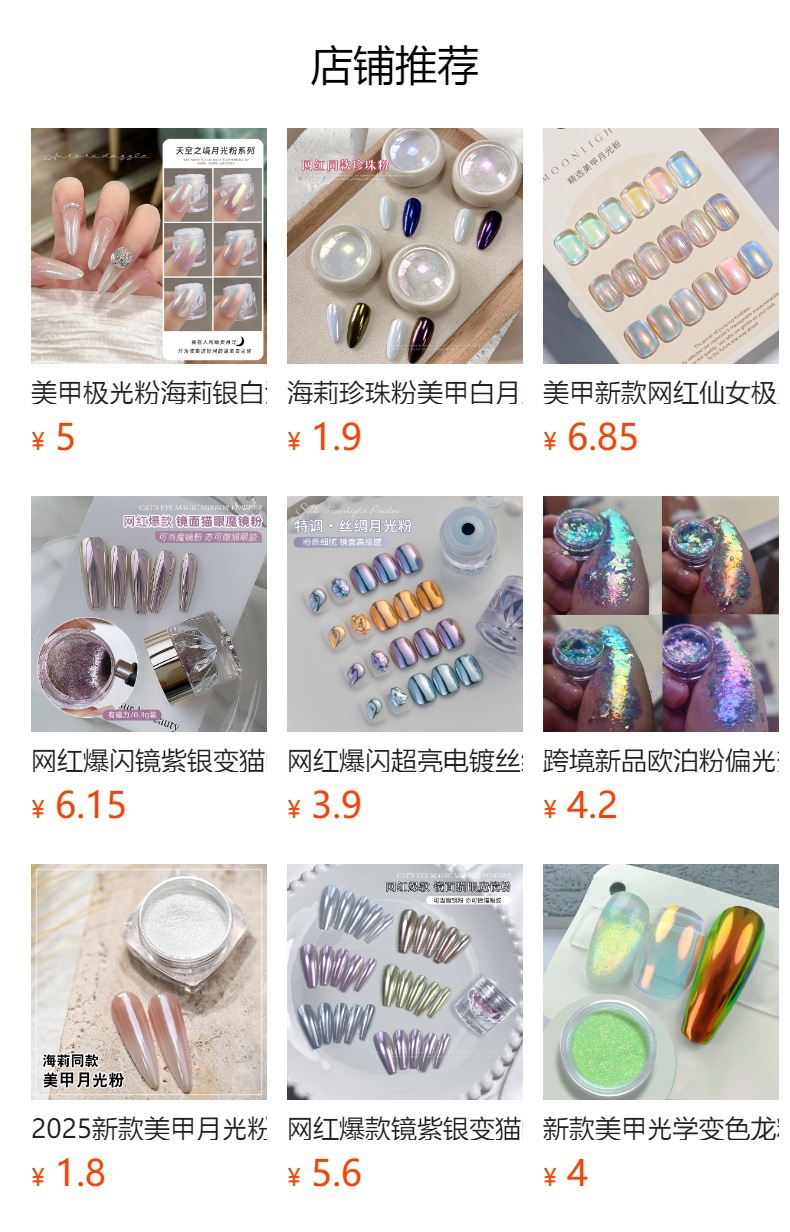Viewport: 790px width, 1232px height.
Task: Check out 网红爆款镜紫银变猫 priced ¥5.6
Action: pos(405,982)
